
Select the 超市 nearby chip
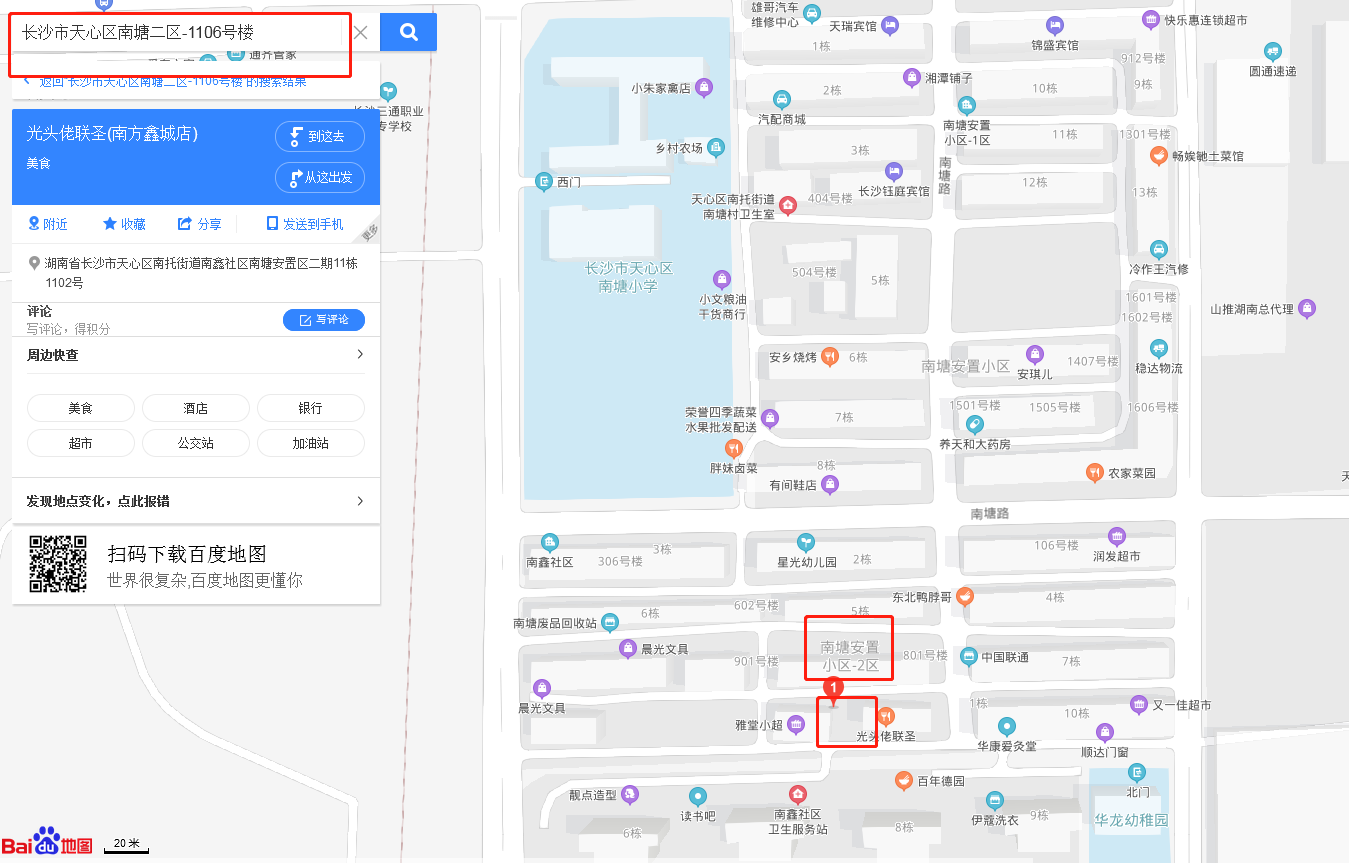pos(80,443)
